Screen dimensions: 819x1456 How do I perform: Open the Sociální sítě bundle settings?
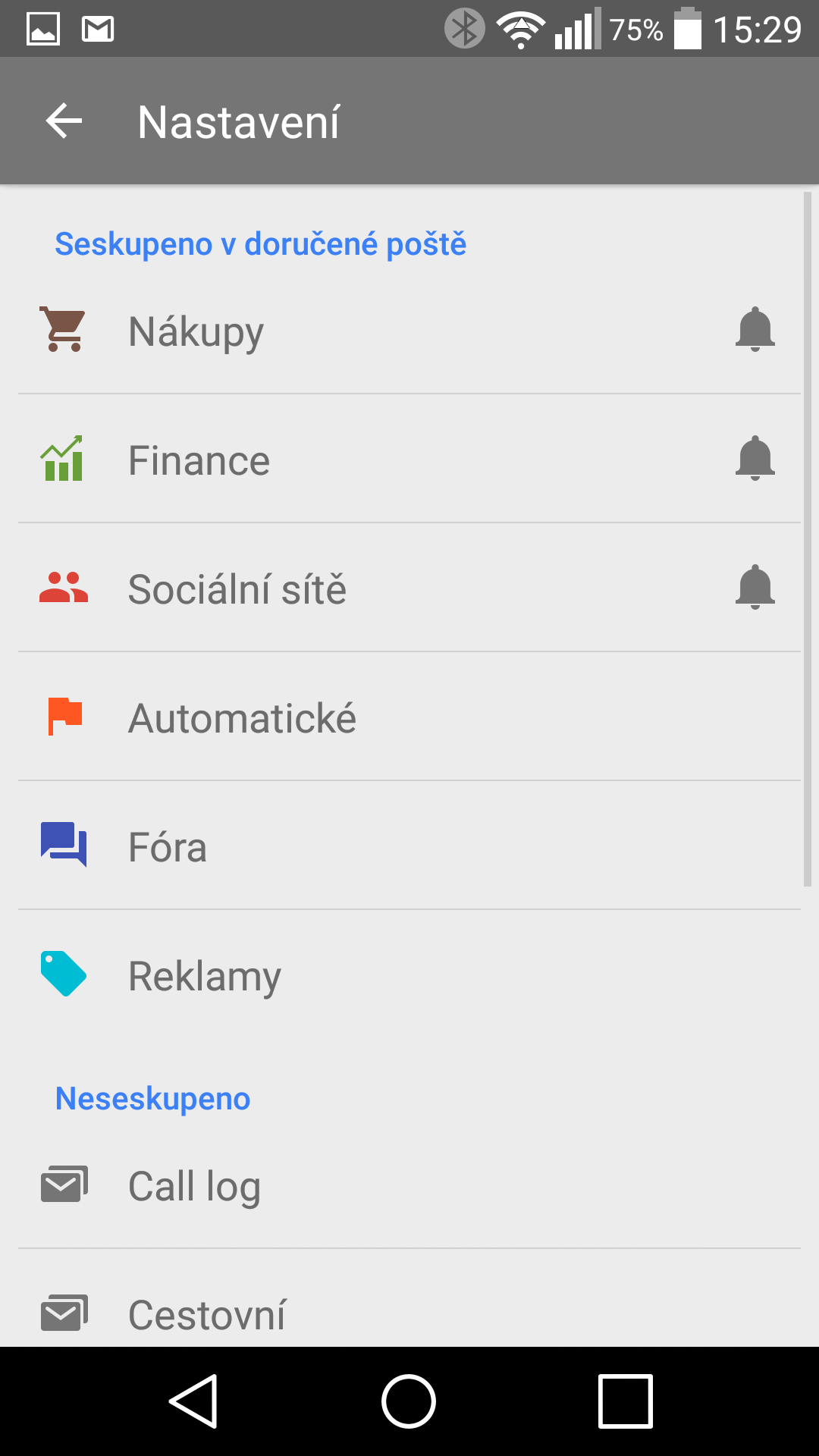tap(409, 588)
